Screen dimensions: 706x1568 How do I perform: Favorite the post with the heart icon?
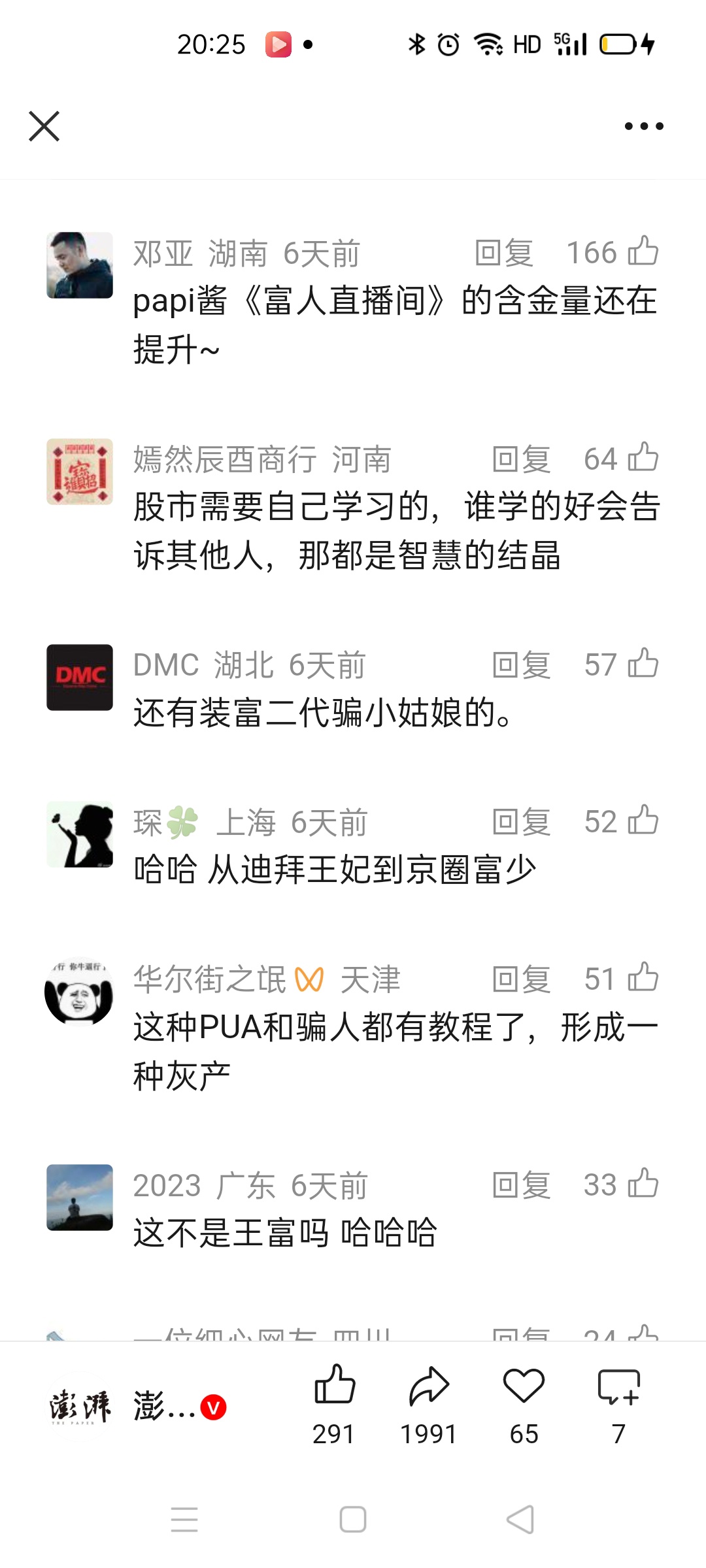point(524,1385)
